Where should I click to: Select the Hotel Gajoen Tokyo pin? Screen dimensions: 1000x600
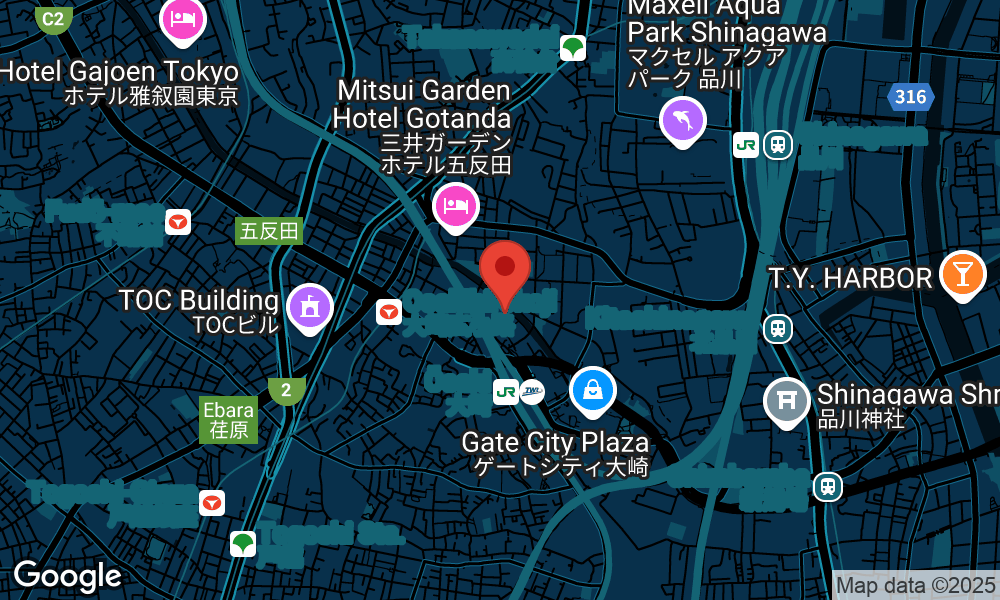click(182, 19)
